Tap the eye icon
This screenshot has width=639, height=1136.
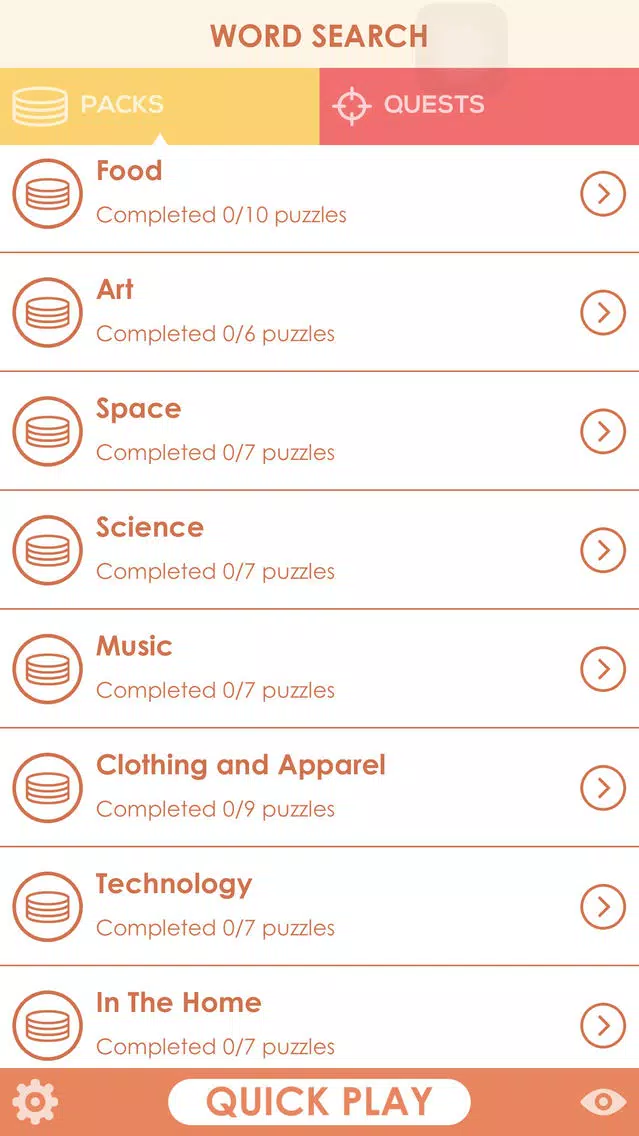603,1102
